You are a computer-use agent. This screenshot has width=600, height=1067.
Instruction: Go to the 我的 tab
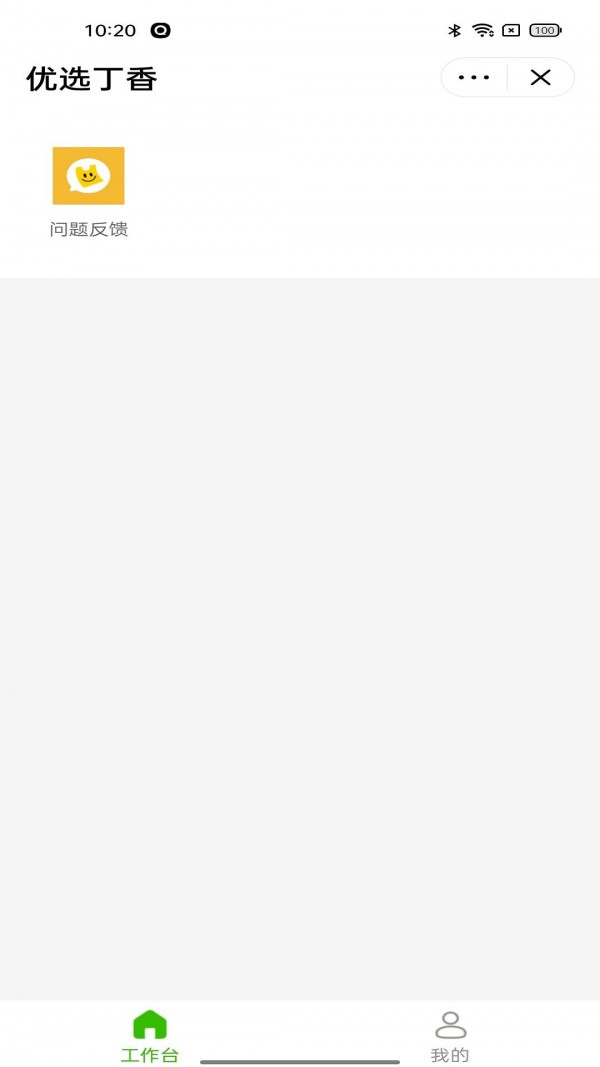[450, 1036]
